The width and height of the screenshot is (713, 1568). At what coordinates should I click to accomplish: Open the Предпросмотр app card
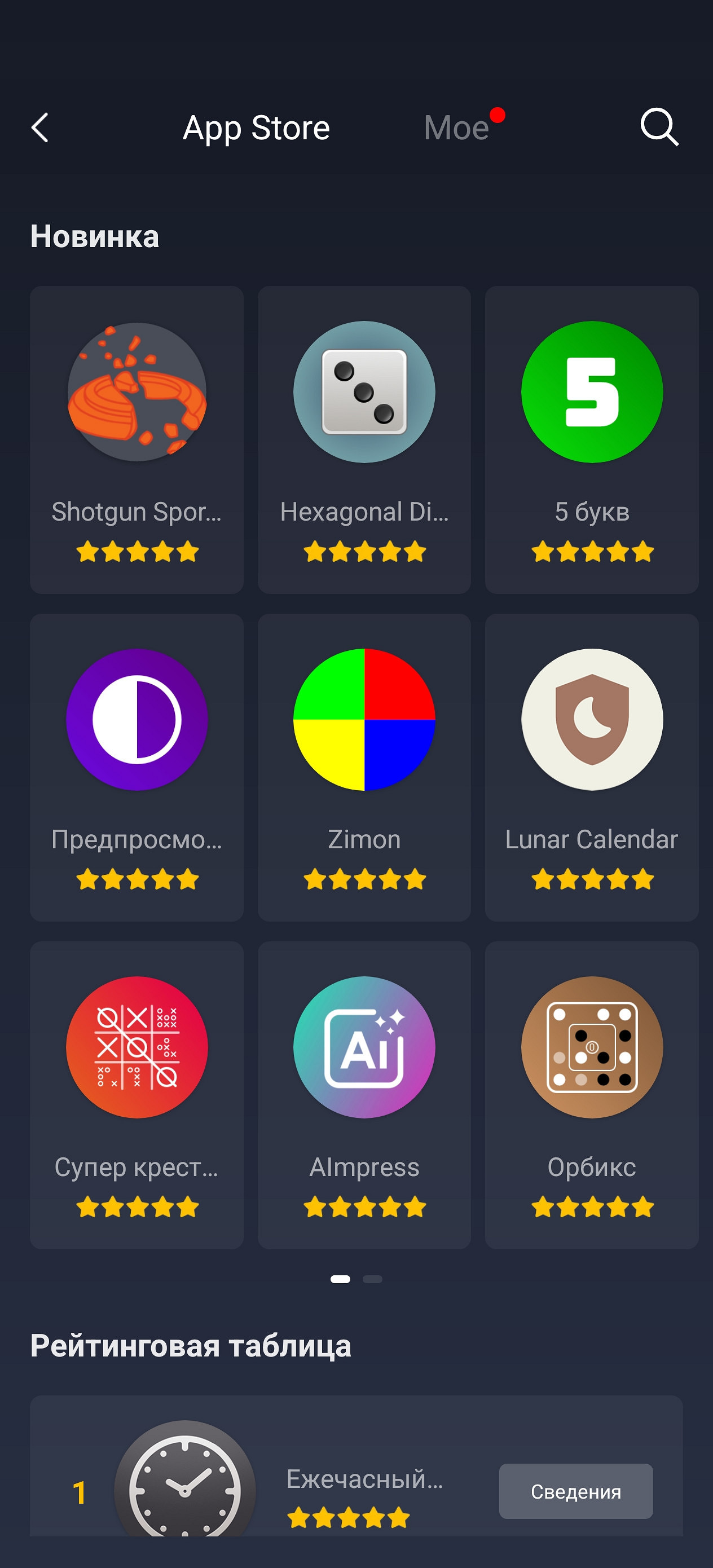pos(137,767)
